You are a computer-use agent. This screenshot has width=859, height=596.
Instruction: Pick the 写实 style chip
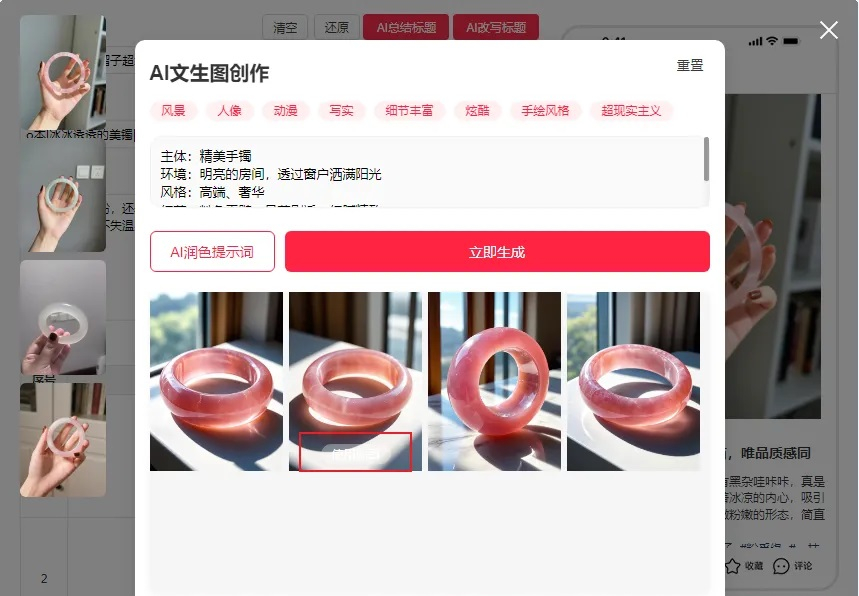(342, 111)
